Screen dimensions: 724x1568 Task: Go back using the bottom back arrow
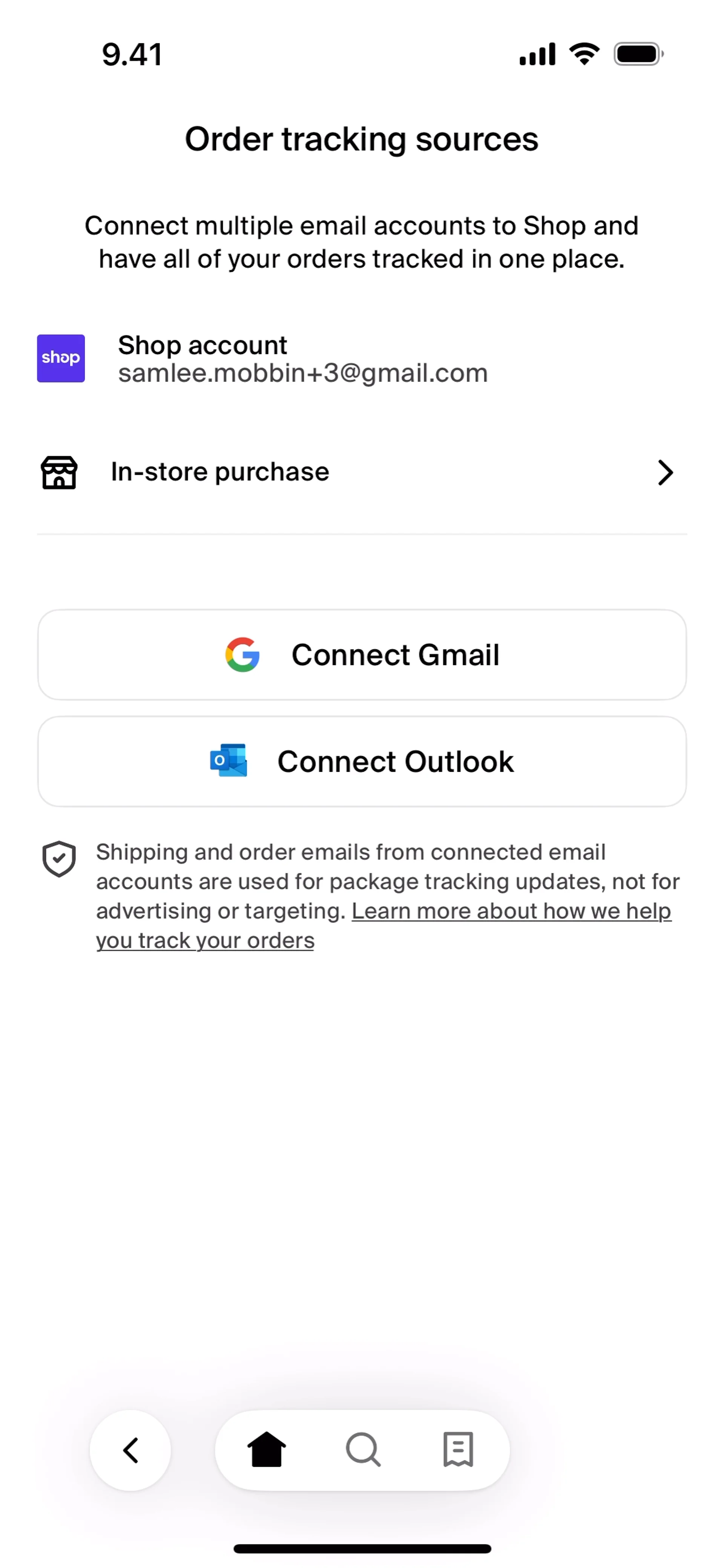click(130, 1450)
